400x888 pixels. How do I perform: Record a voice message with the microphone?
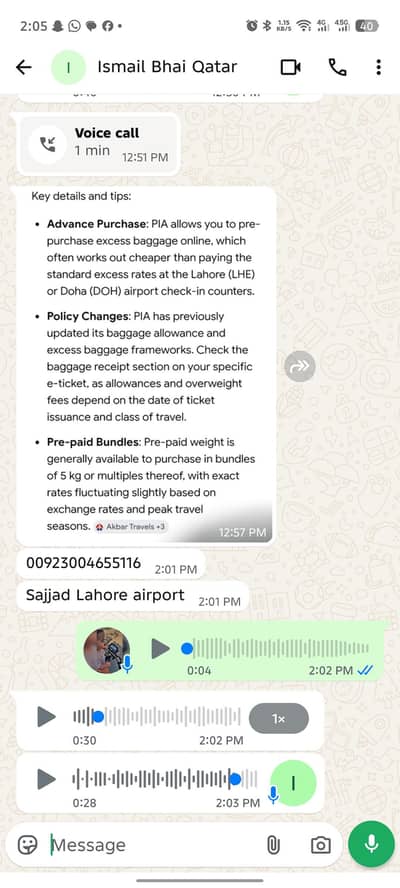[372, 844]
